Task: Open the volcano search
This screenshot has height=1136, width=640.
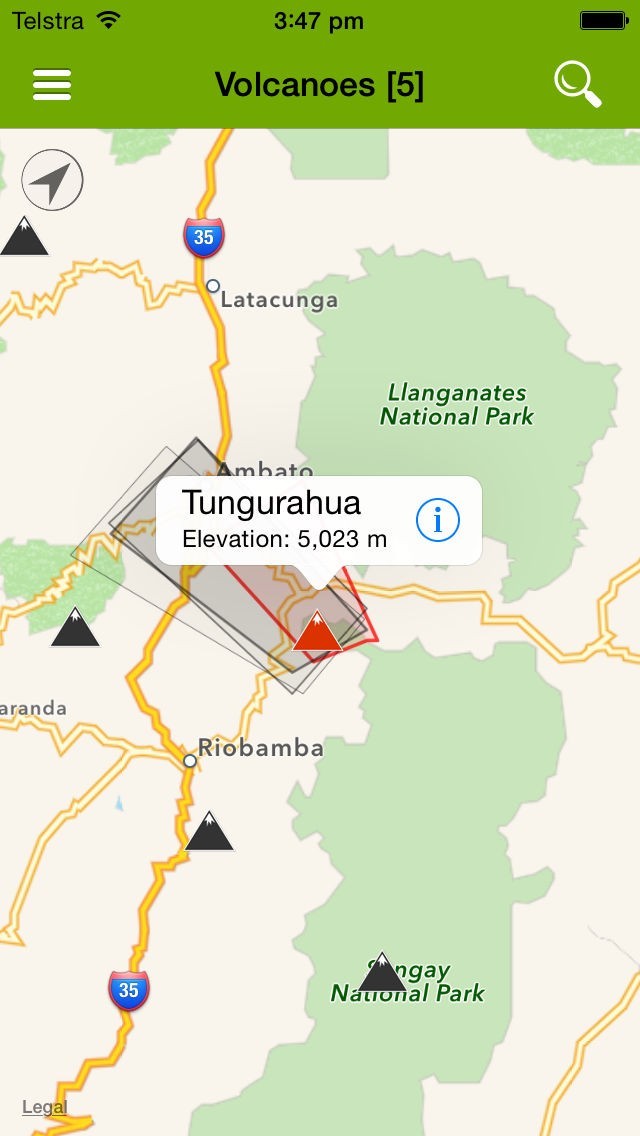Action: (578, 85)
